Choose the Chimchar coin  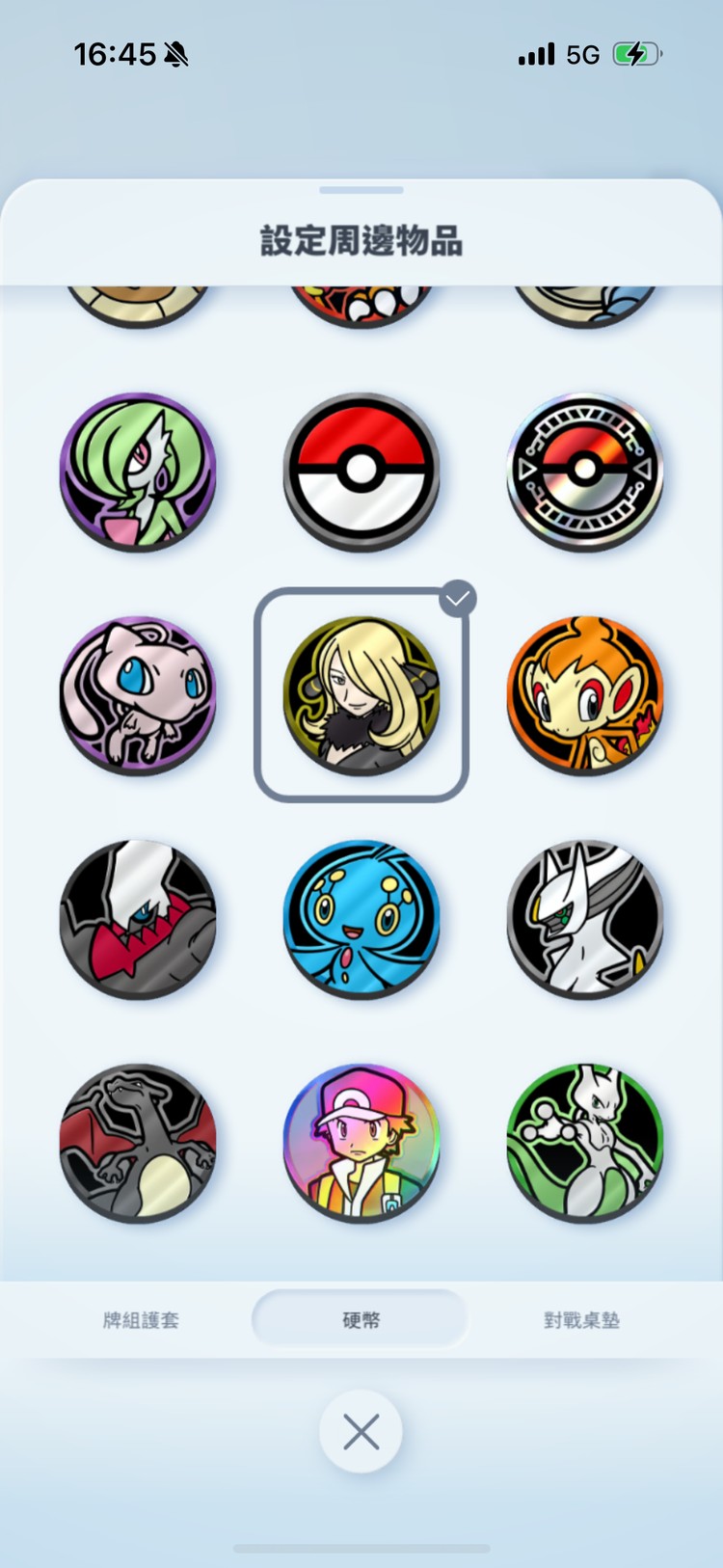point(585,694)
